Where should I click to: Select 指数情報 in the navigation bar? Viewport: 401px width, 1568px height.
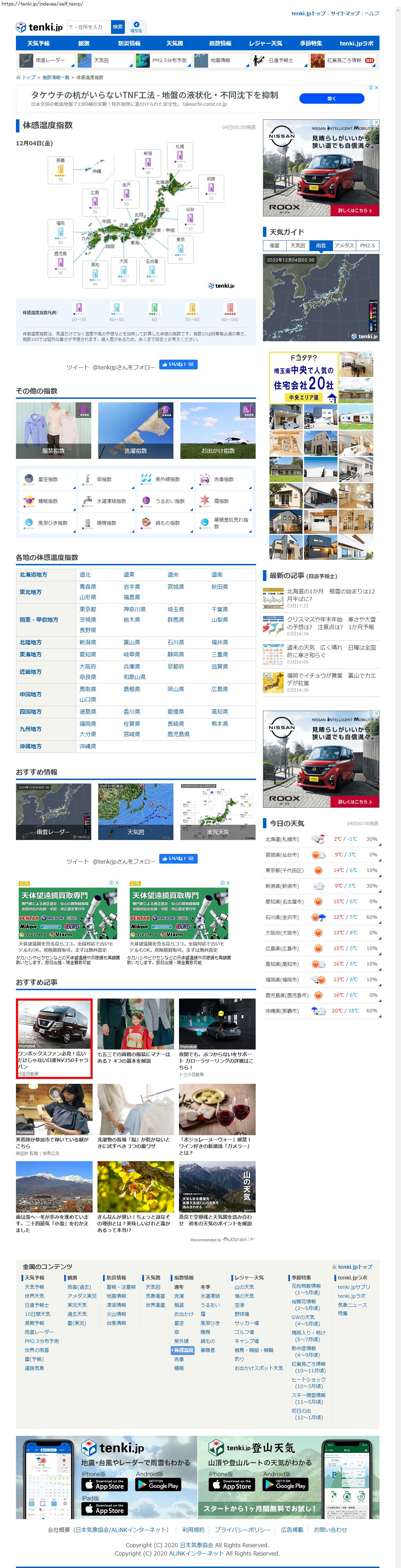pyautogui.click(x=220, y=44)
